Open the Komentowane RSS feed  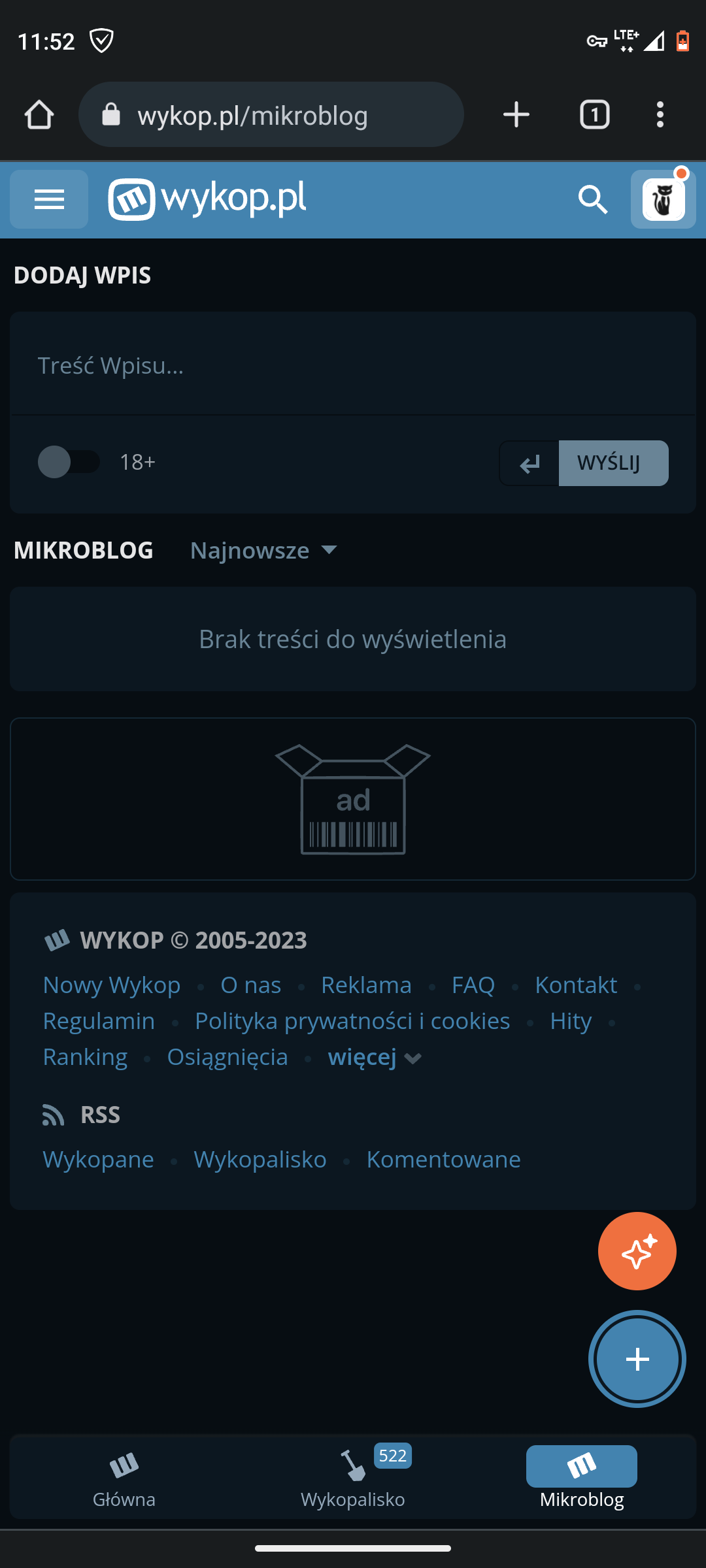click(443, 1159)
